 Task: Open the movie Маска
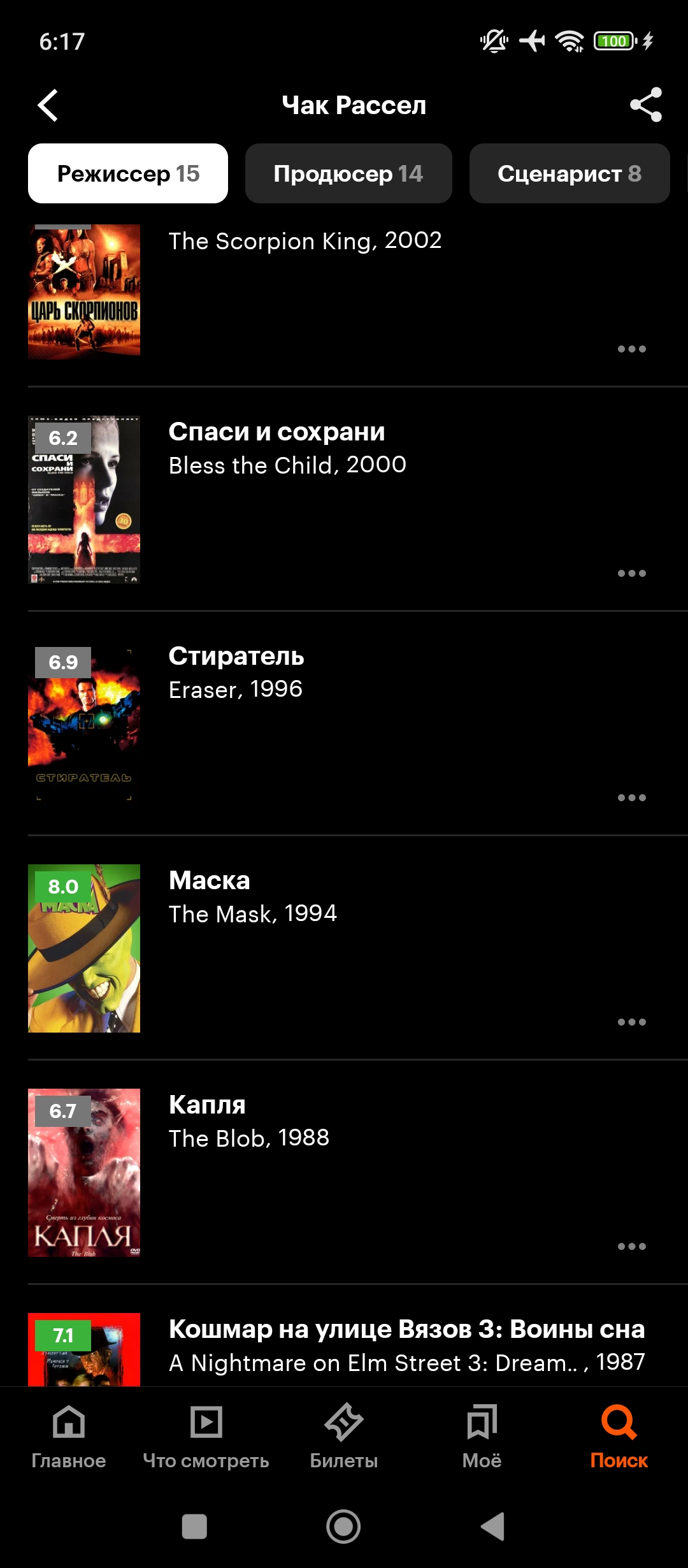click(x=210, y=882)
